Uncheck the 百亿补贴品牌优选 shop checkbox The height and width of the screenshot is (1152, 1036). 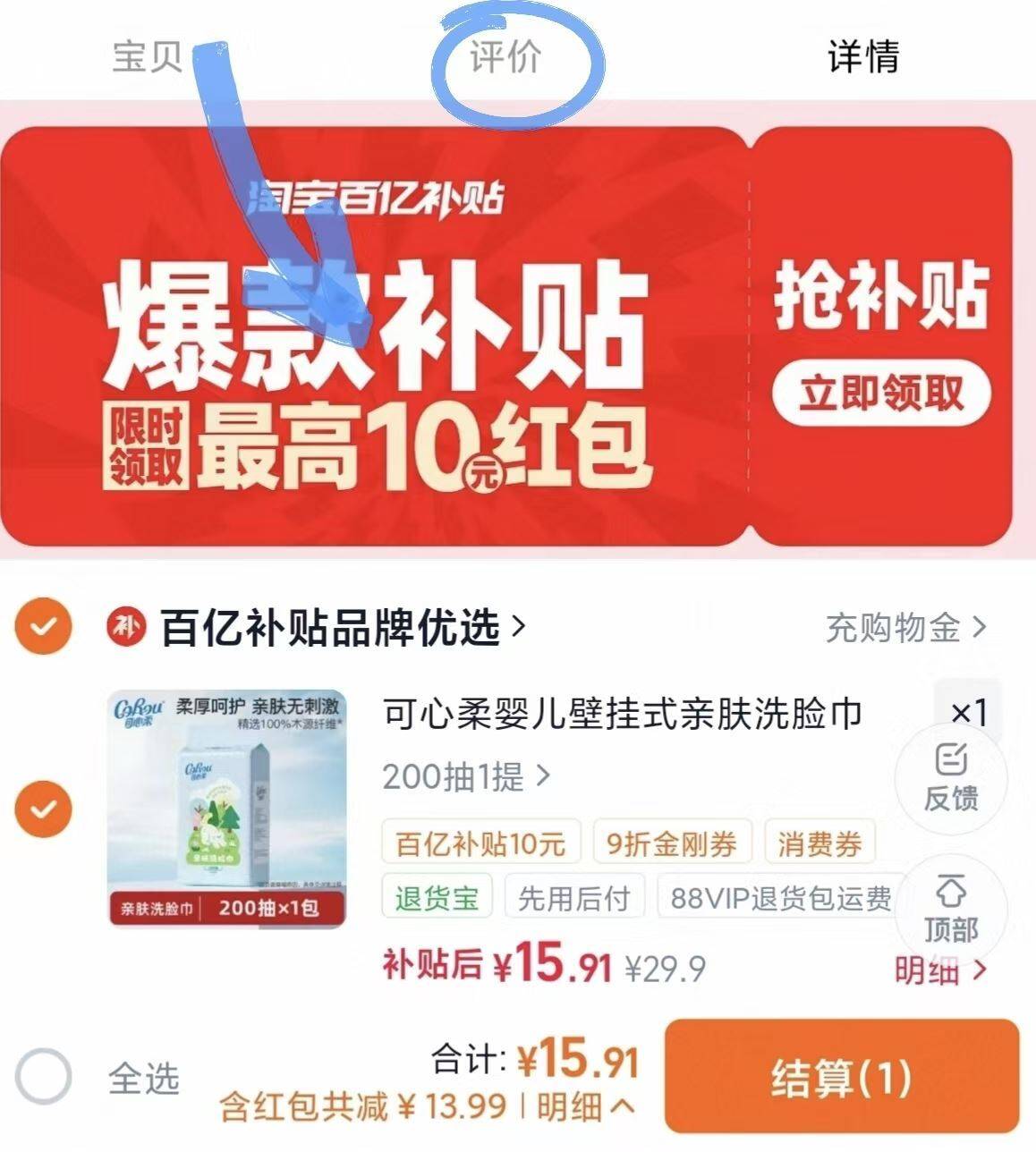[43, 626]
